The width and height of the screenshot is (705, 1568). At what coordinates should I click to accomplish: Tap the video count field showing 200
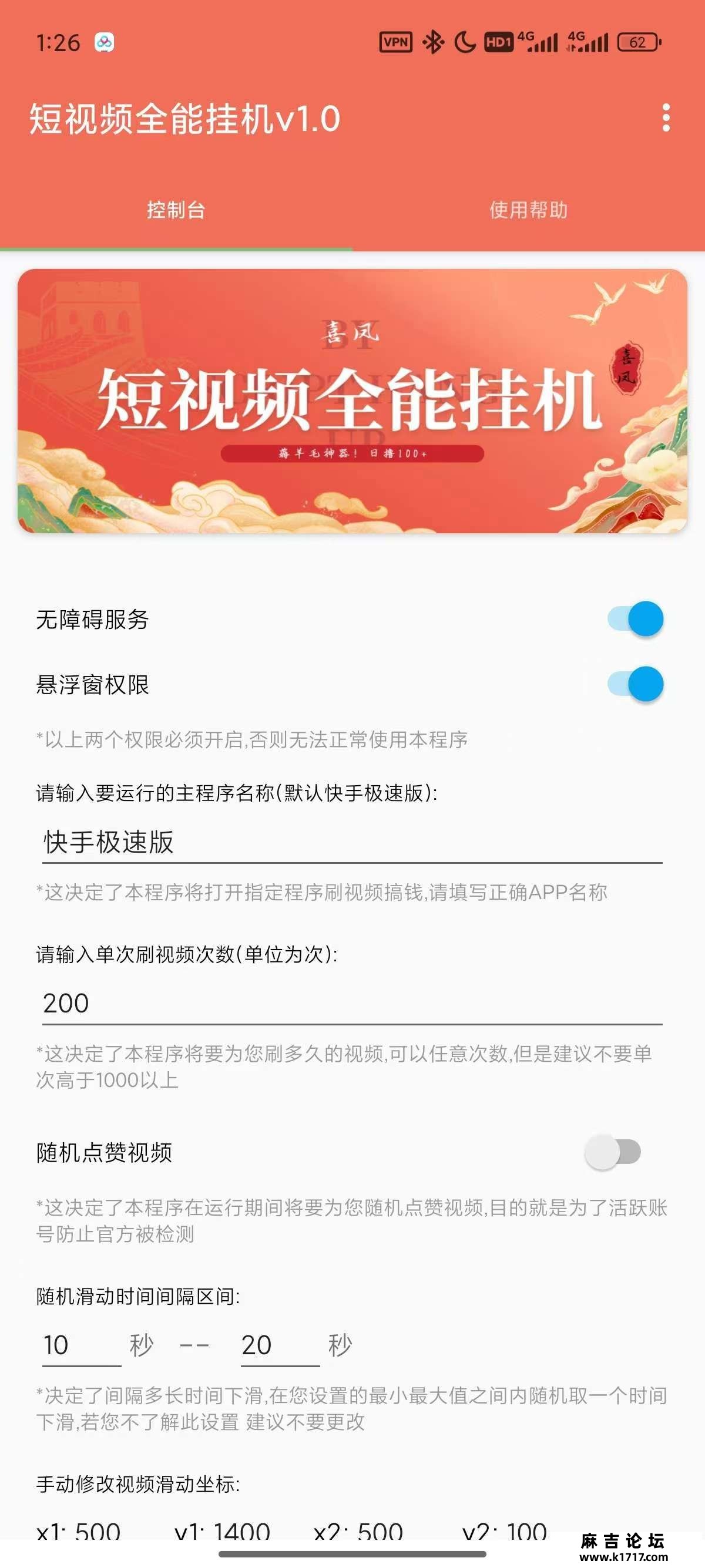point(352,1003)
